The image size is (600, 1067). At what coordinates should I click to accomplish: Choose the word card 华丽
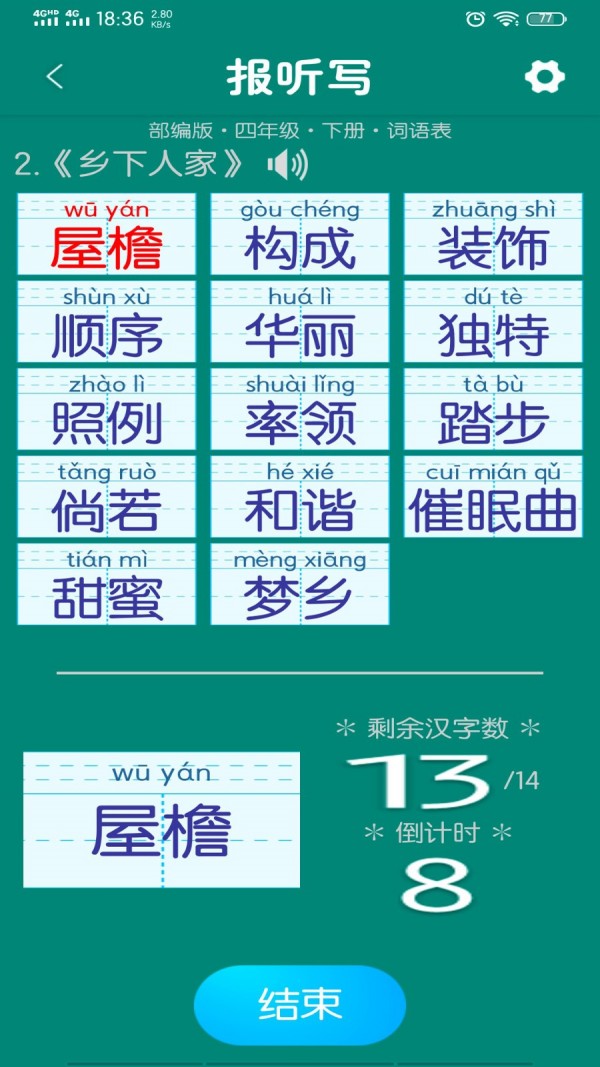[x=300, y=322]
